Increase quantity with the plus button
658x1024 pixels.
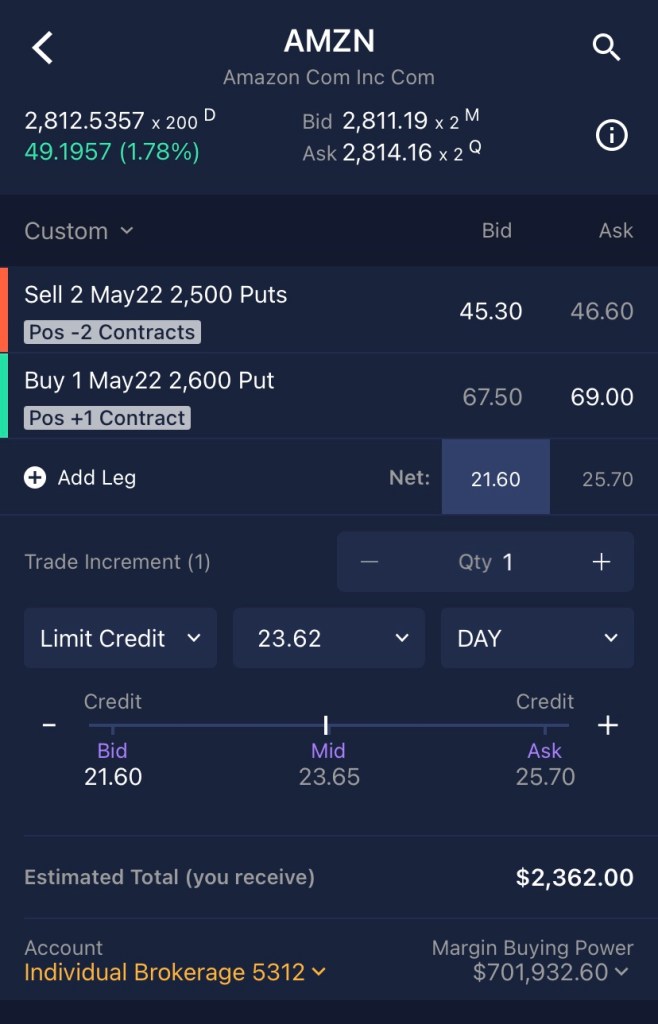(x=601, y=562)
